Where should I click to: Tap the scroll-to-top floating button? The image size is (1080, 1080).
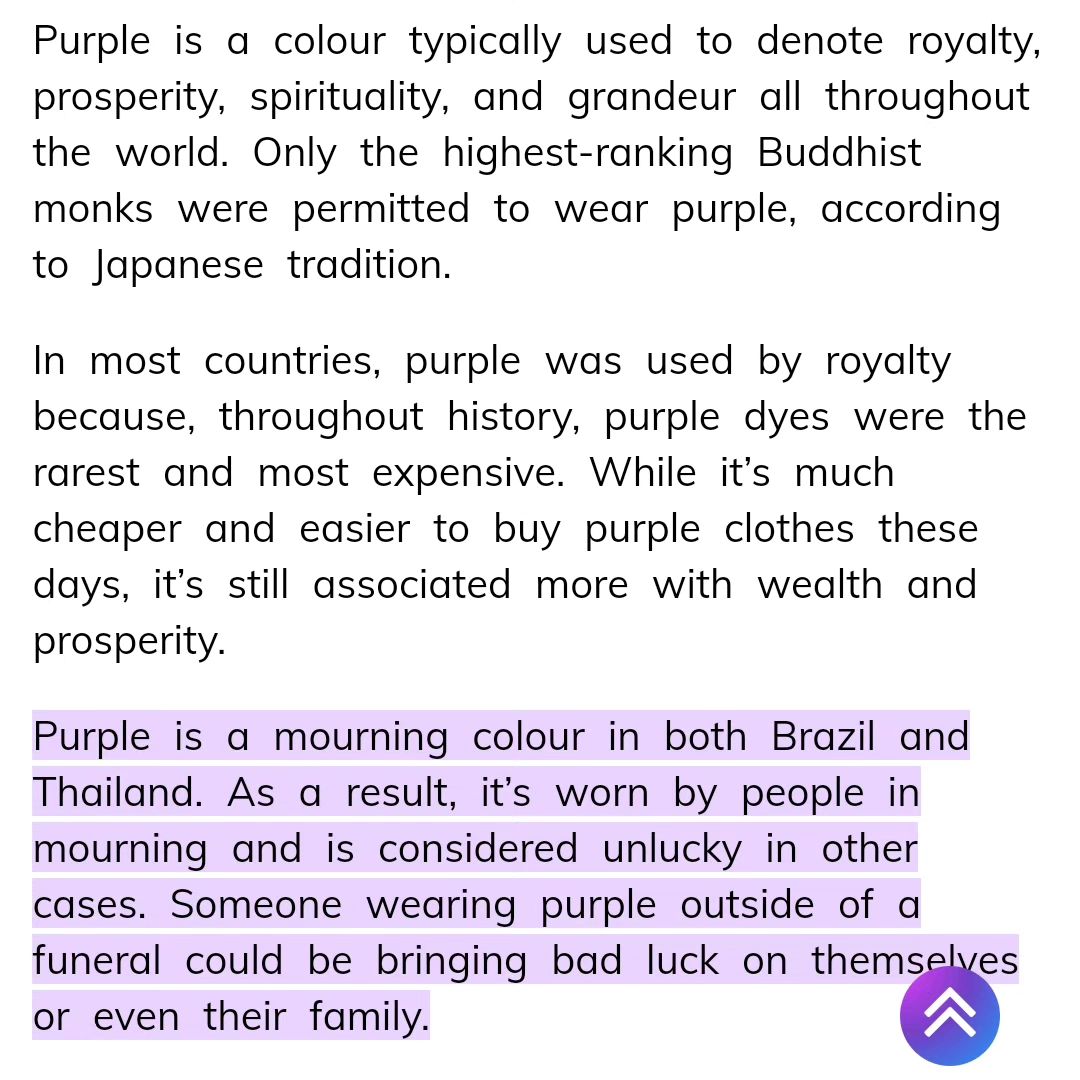[x=949, y=1015]
